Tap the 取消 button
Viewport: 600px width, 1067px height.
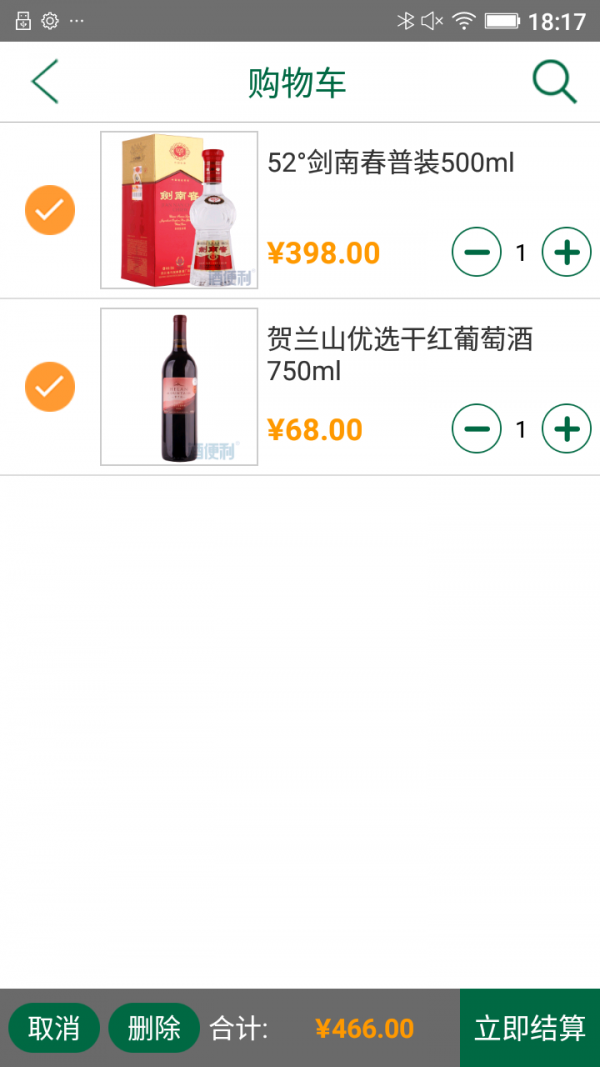coord(54,1028)
